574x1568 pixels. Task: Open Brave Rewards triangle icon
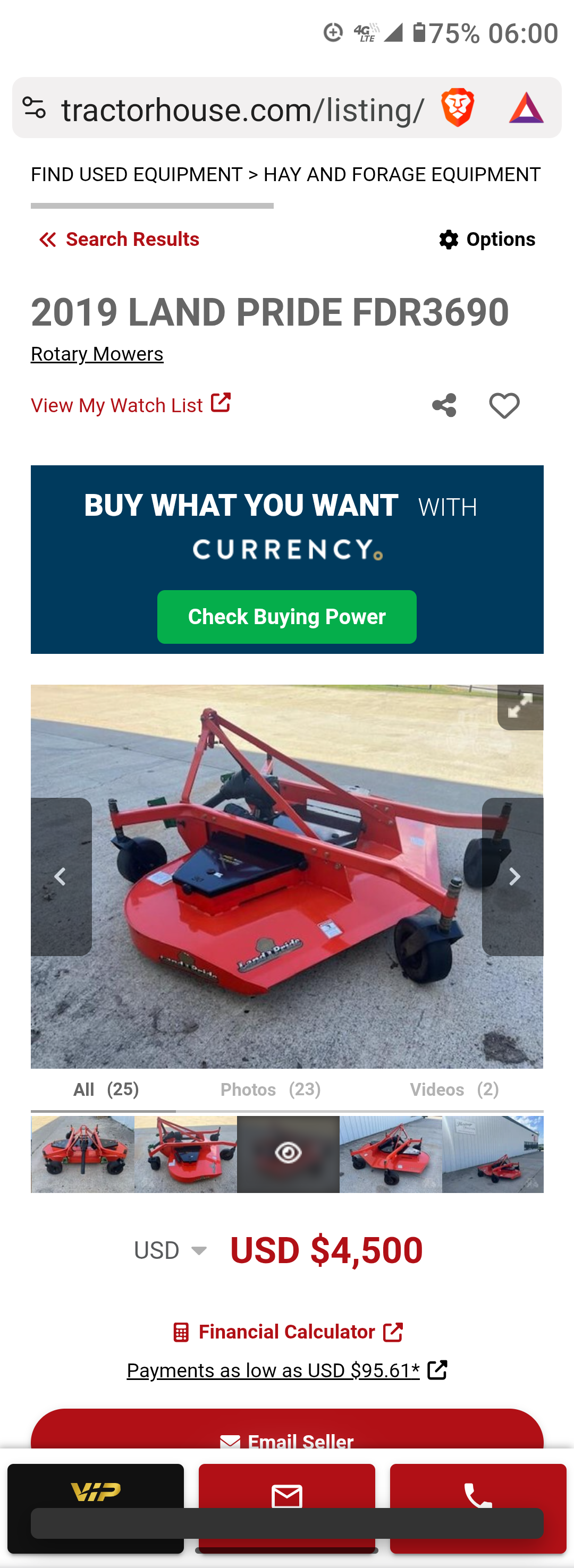coord(526,108)
